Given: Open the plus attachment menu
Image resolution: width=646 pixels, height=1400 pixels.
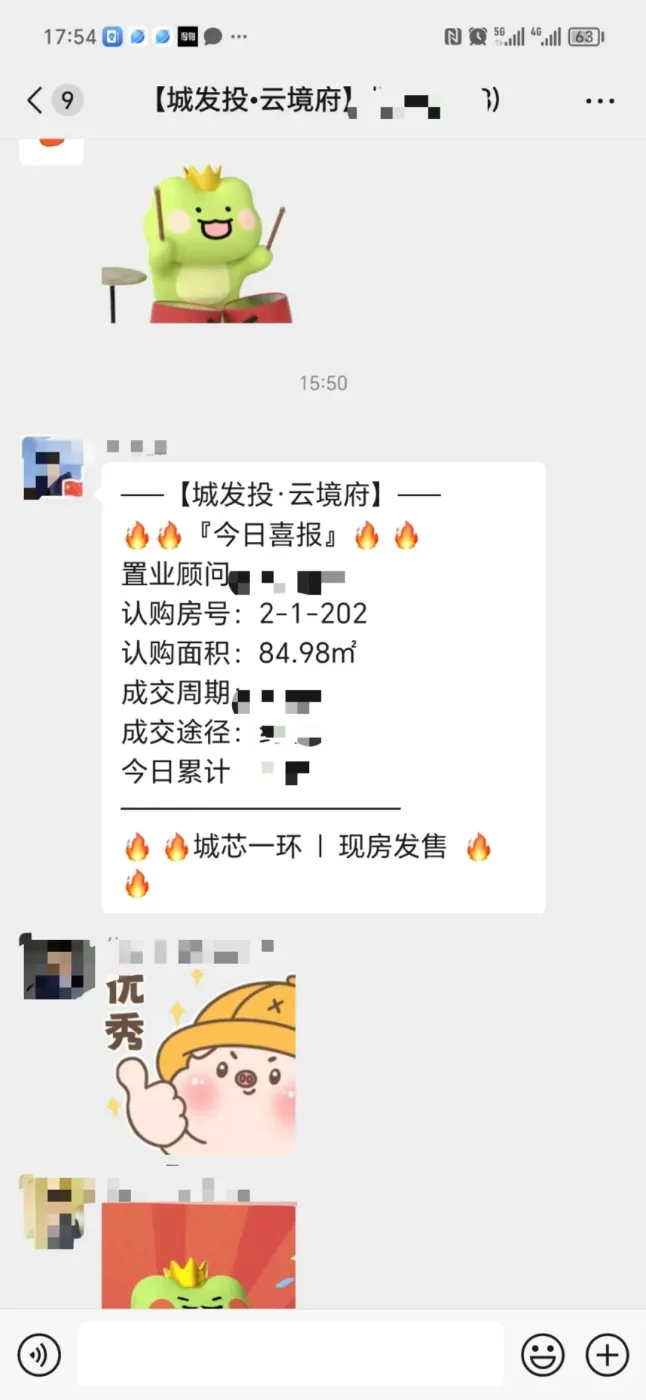Looking at the screenshot, I should pos(607,1355).
